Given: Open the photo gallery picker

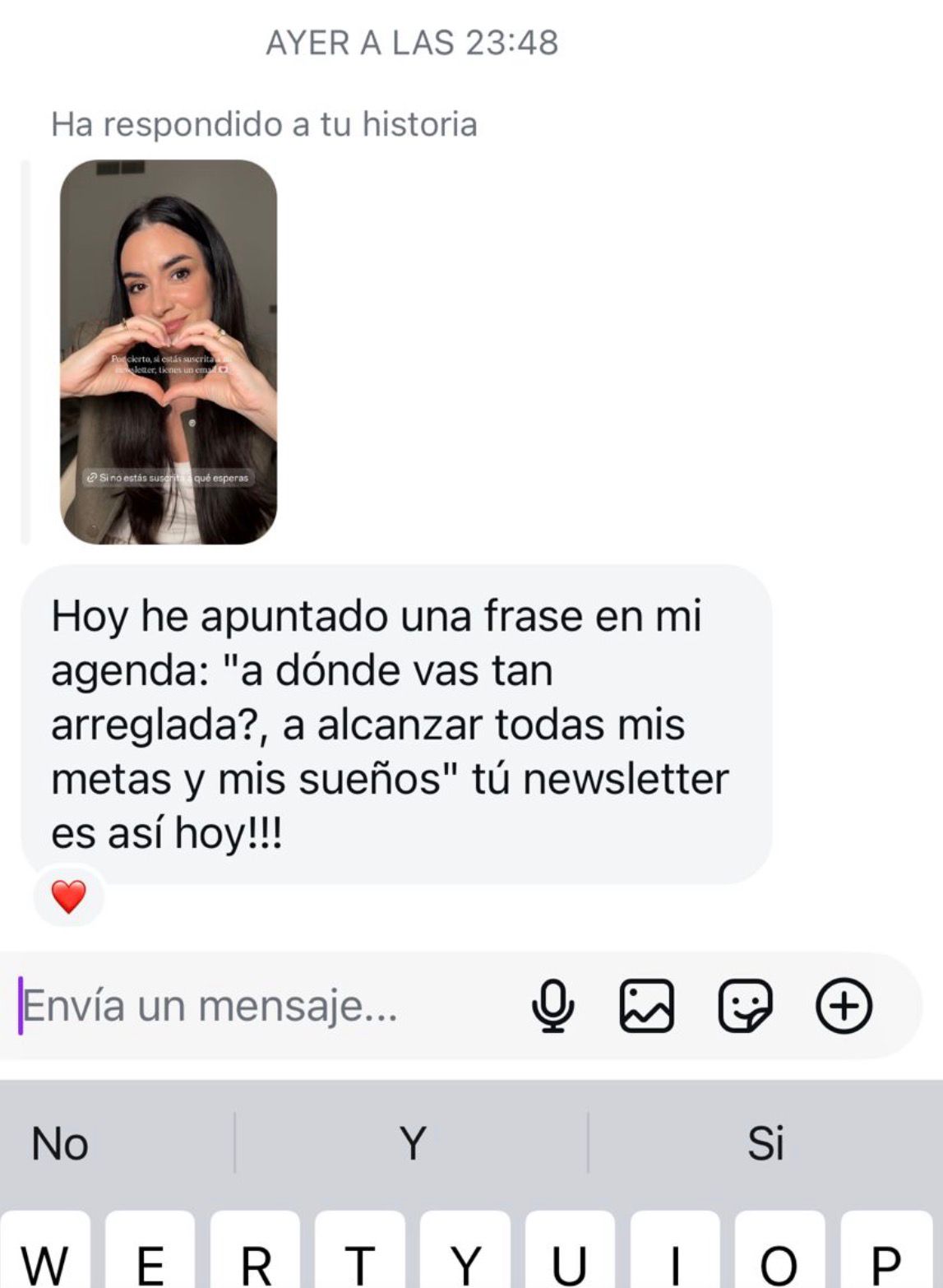Looking at the screenshot, I should click(x=646, y=1005).
